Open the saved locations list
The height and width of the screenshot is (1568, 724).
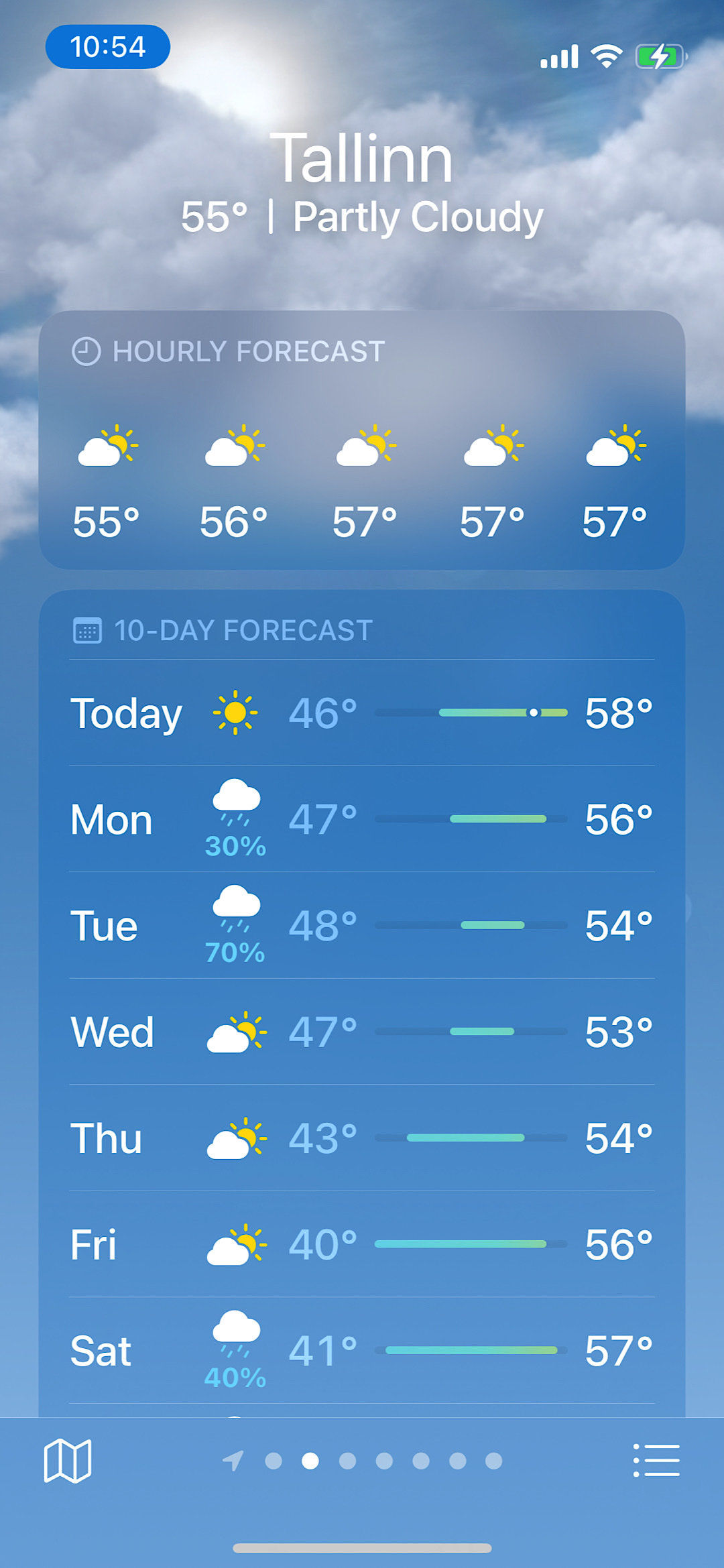[656, 1460]
